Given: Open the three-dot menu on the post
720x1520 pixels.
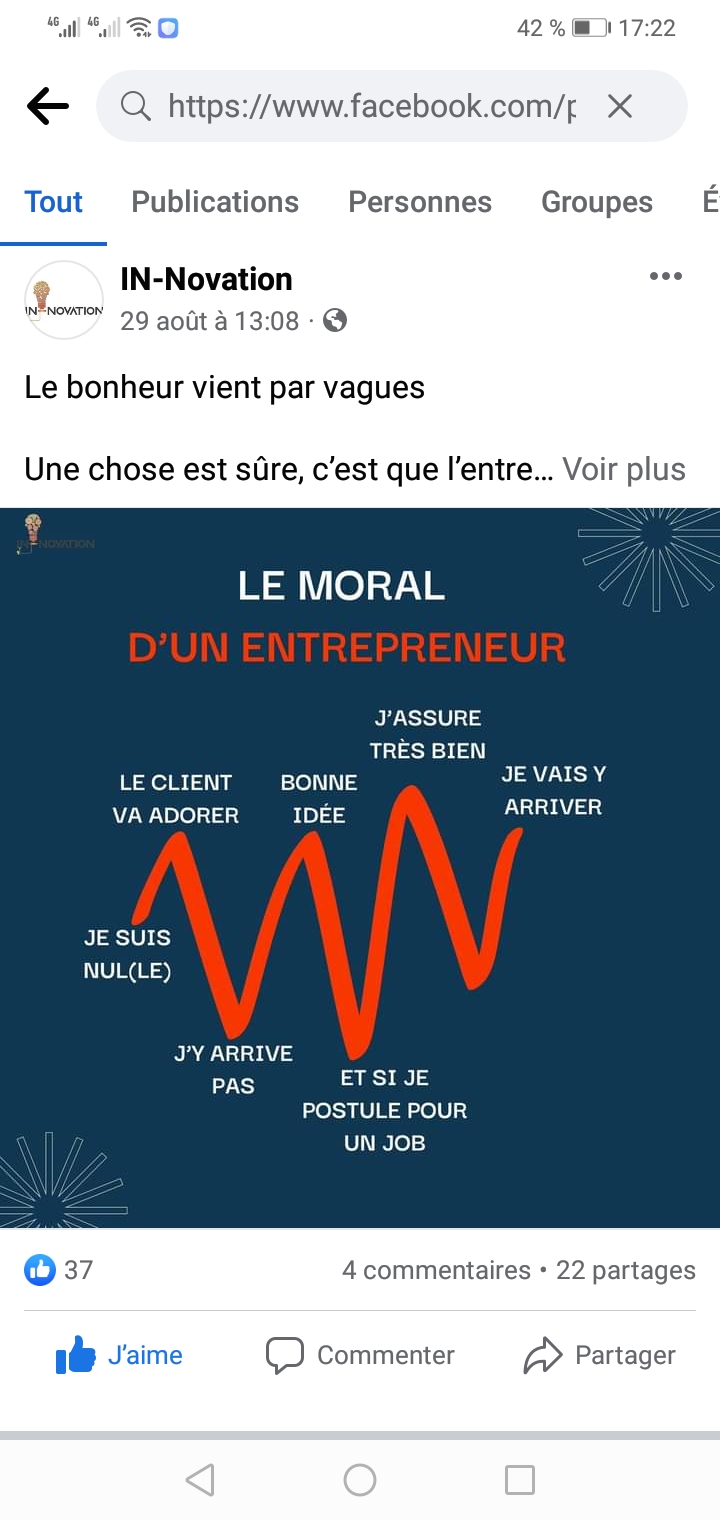Looking at the screenshot, I should point(666,277).
